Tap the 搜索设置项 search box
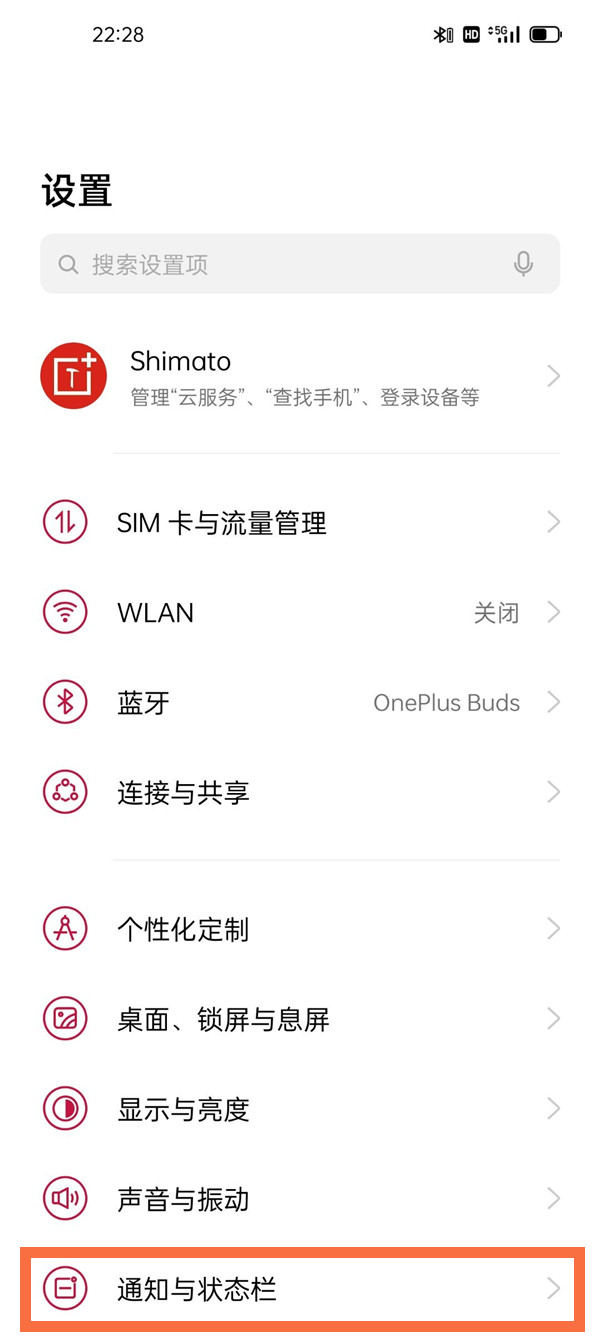 (x=280, y=264)
